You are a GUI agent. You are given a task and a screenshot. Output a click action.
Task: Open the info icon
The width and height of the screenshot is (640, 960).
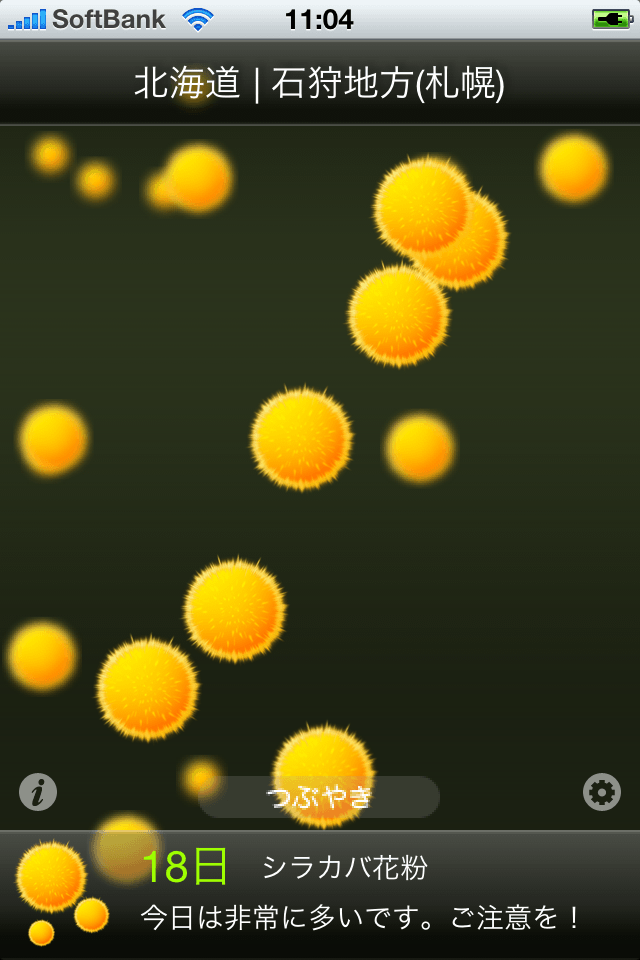pos(38,793)
